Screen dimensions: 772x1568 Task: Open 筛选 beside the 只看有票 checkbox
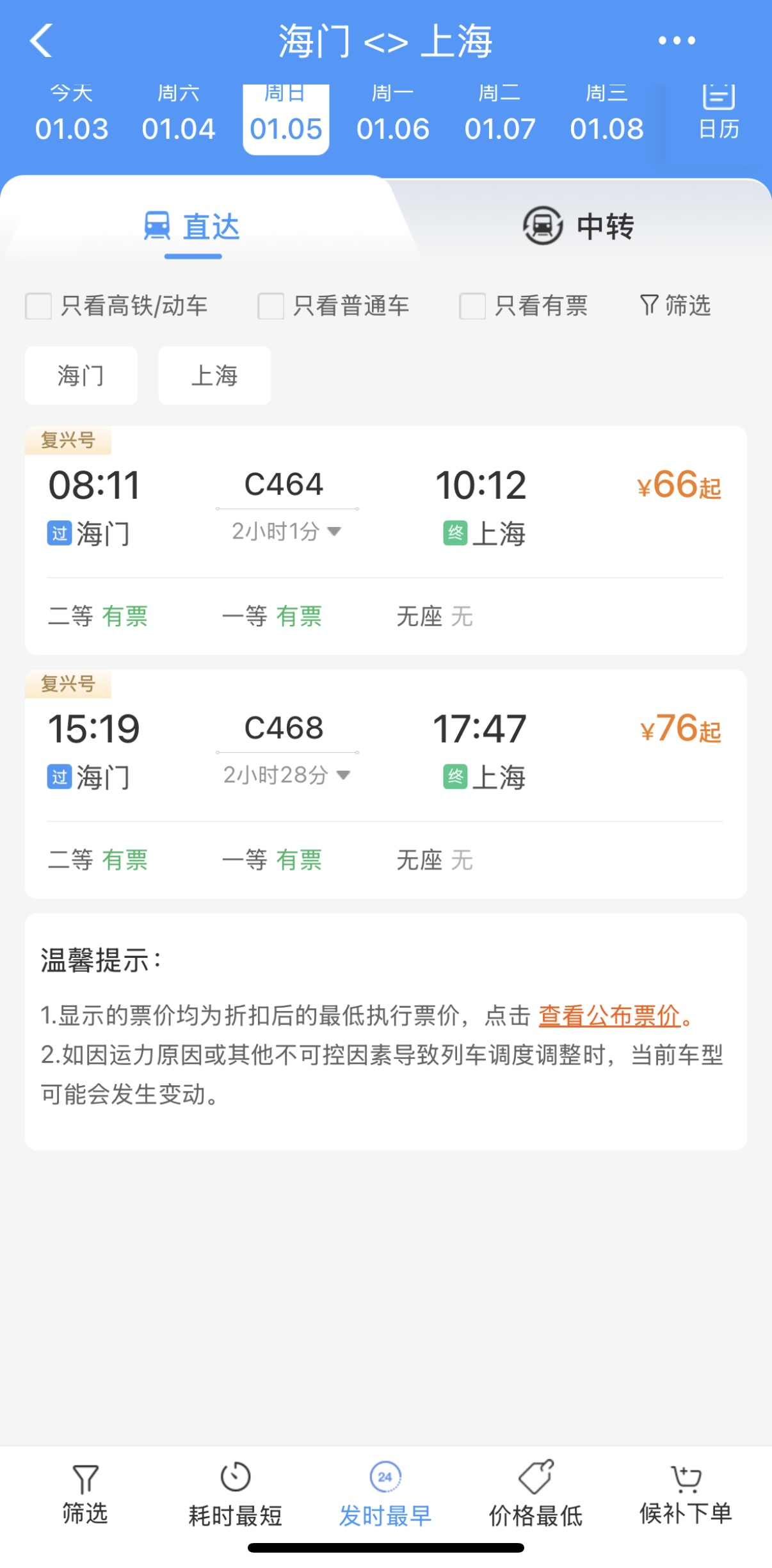675,306
